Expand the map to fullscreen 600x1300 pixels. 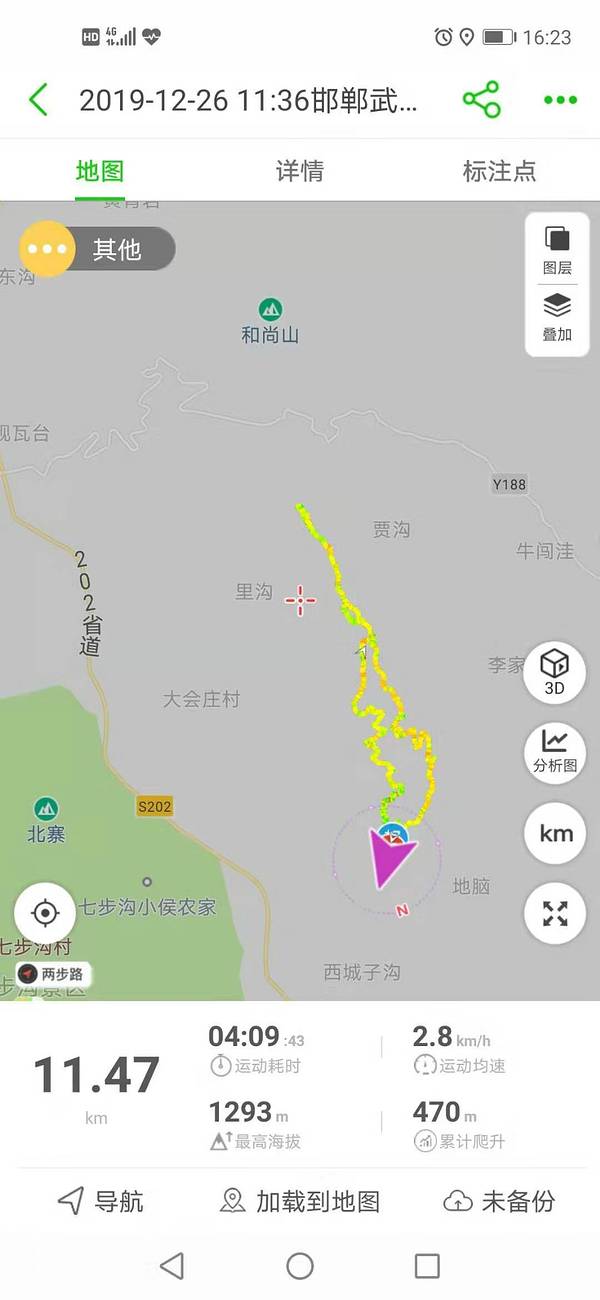(x=554, y=913)
